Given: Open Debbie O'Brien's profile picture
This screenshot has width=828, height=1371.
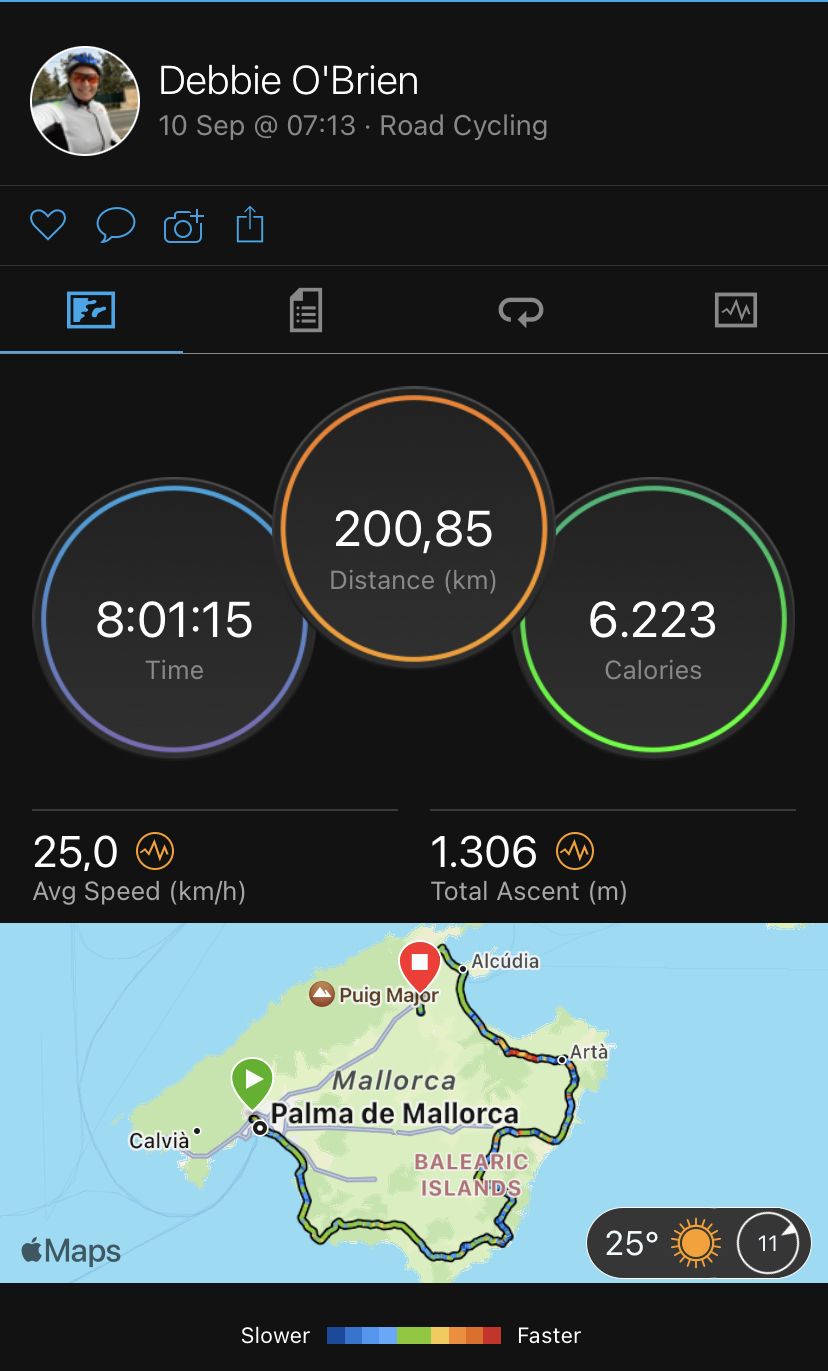Looking at the screenshot, I should (85, 101).
